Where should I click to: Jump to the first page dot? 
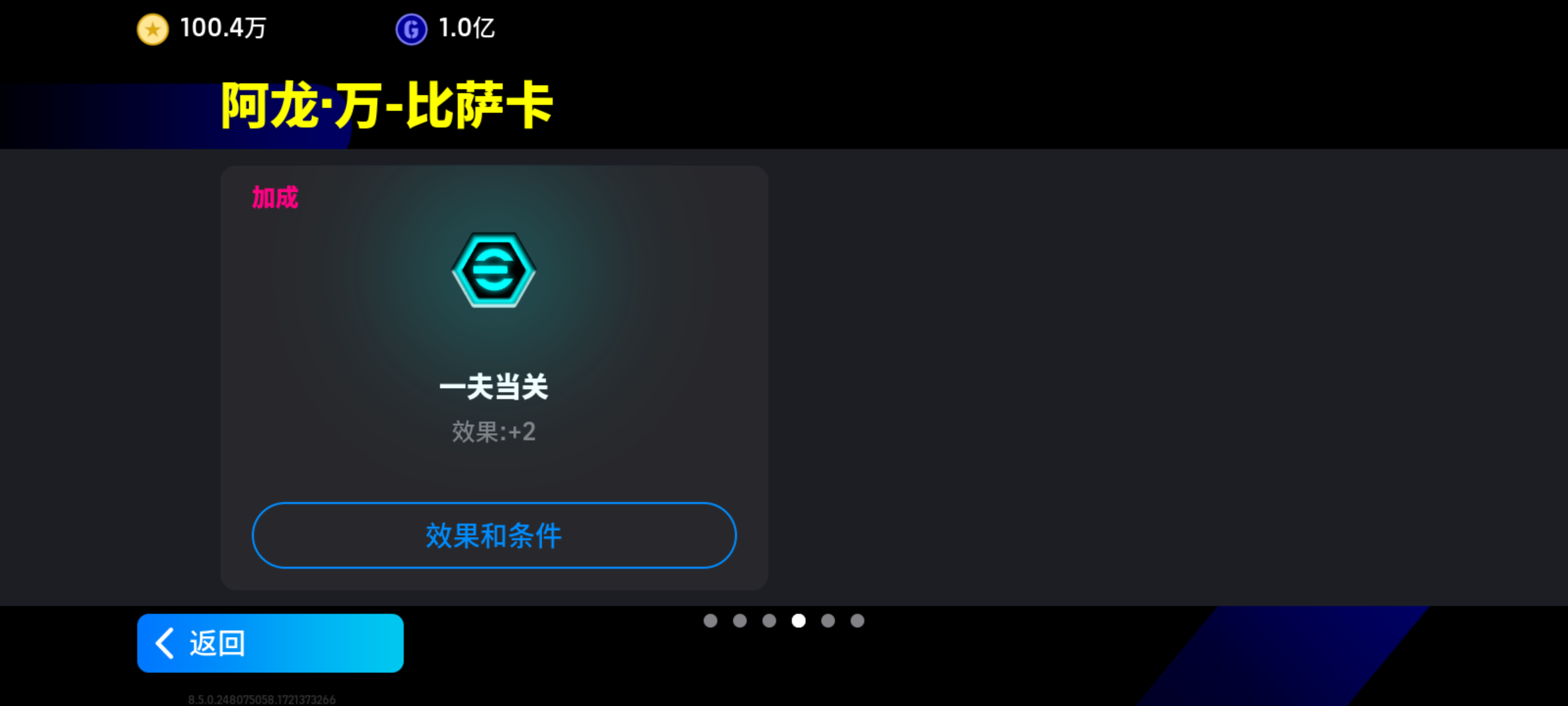click(x=710, y=620)
